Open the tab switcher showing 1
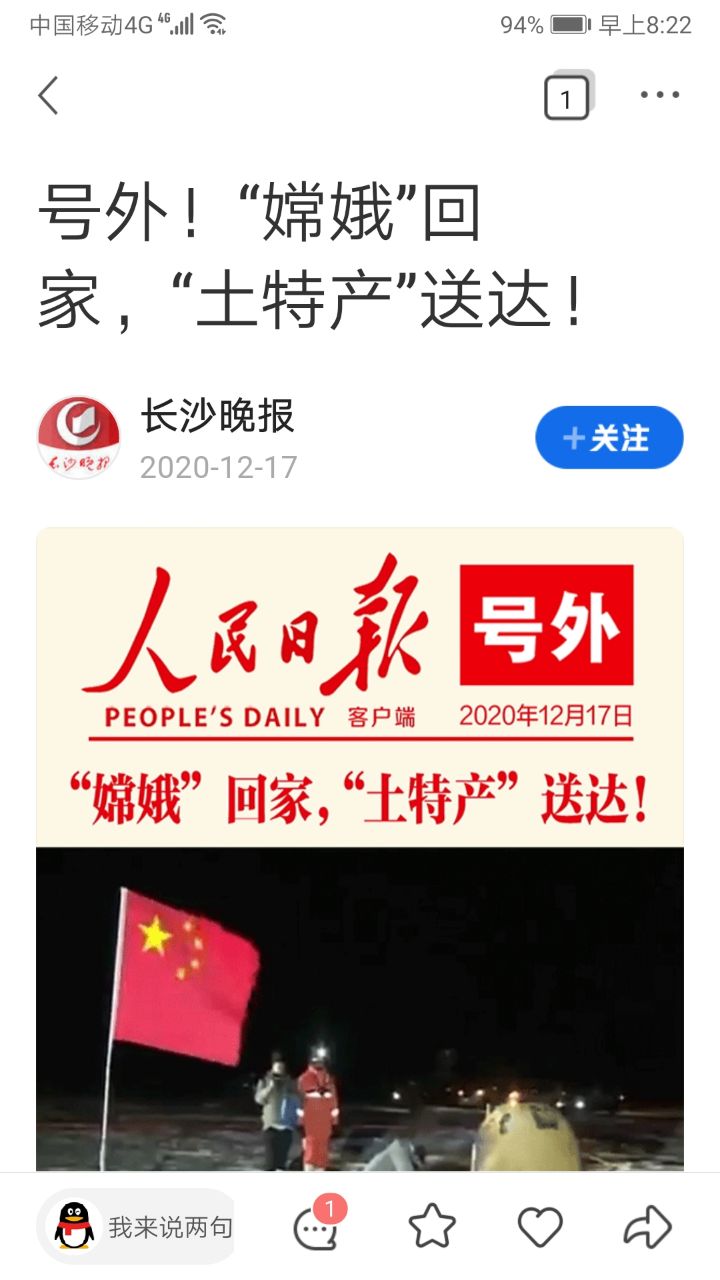The image size is (720, 1280). point(567,97)
